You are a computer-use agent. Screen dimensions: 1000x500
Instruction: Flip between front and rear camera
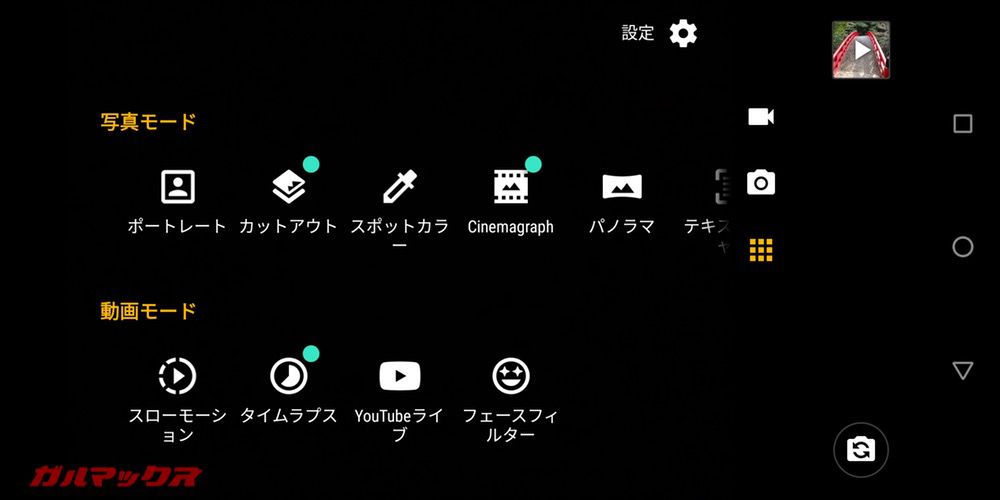[x=861, y=450]
